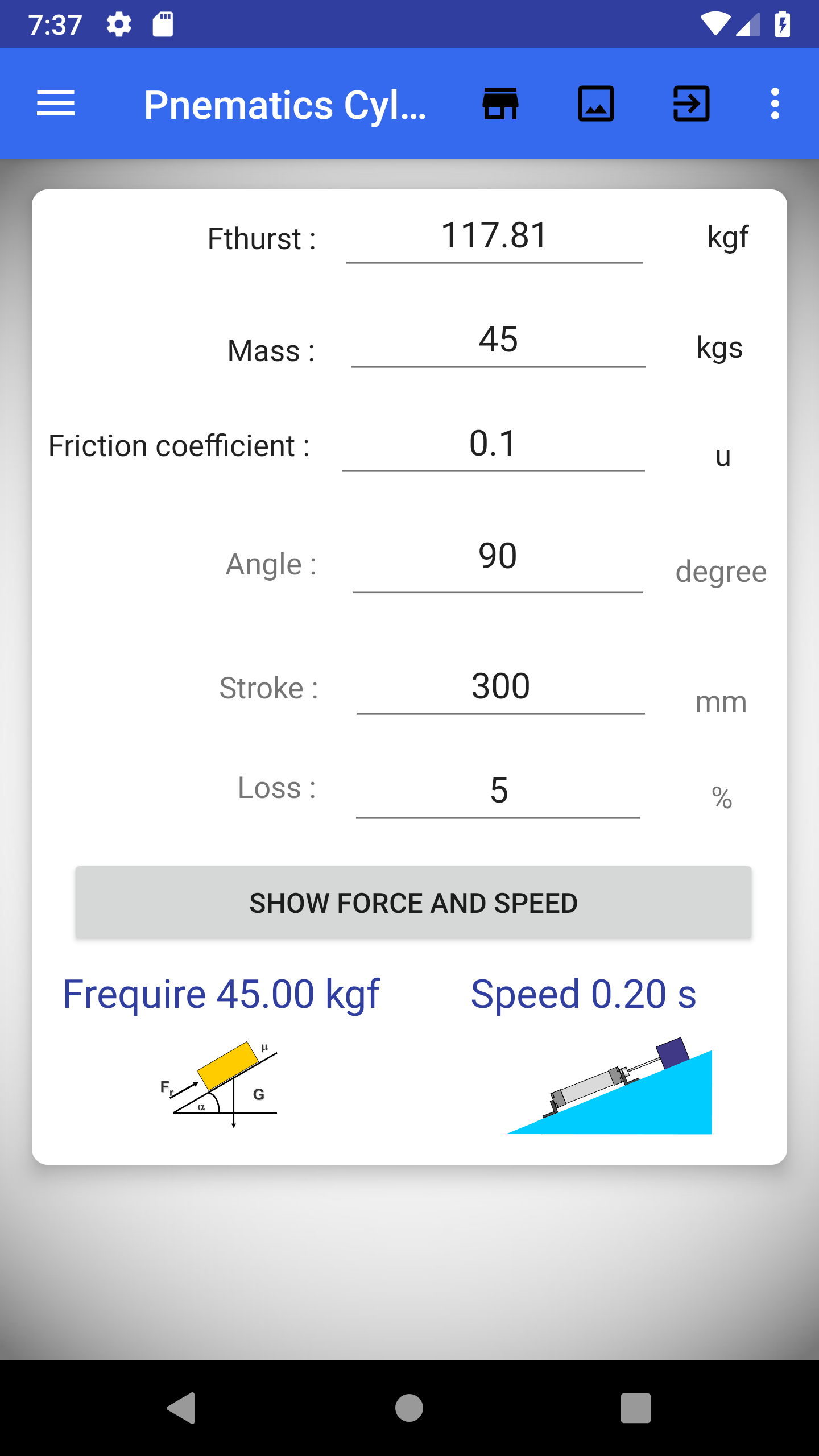Edit the Loss percentage field

tap(498, 791)
